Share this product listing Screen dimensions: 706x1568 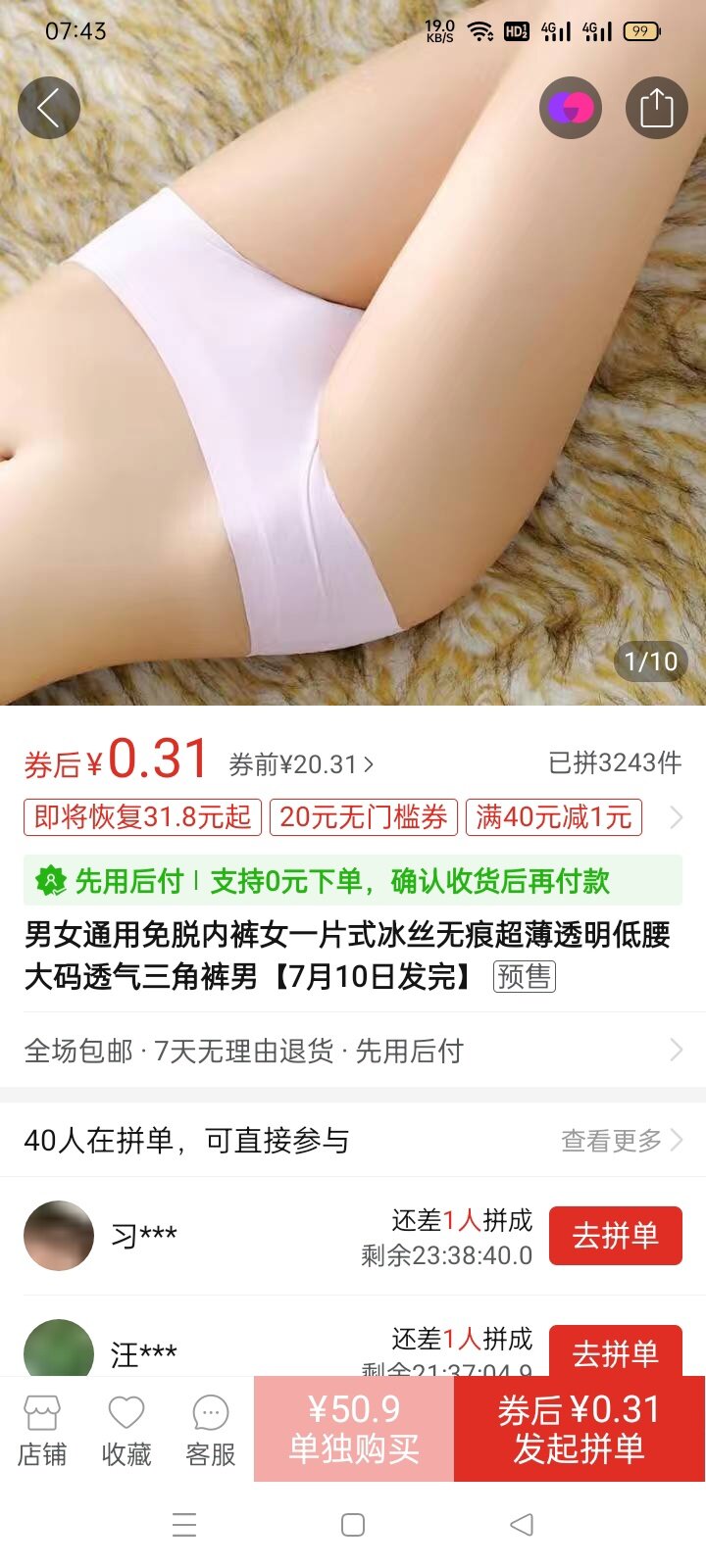click(656, 108)
